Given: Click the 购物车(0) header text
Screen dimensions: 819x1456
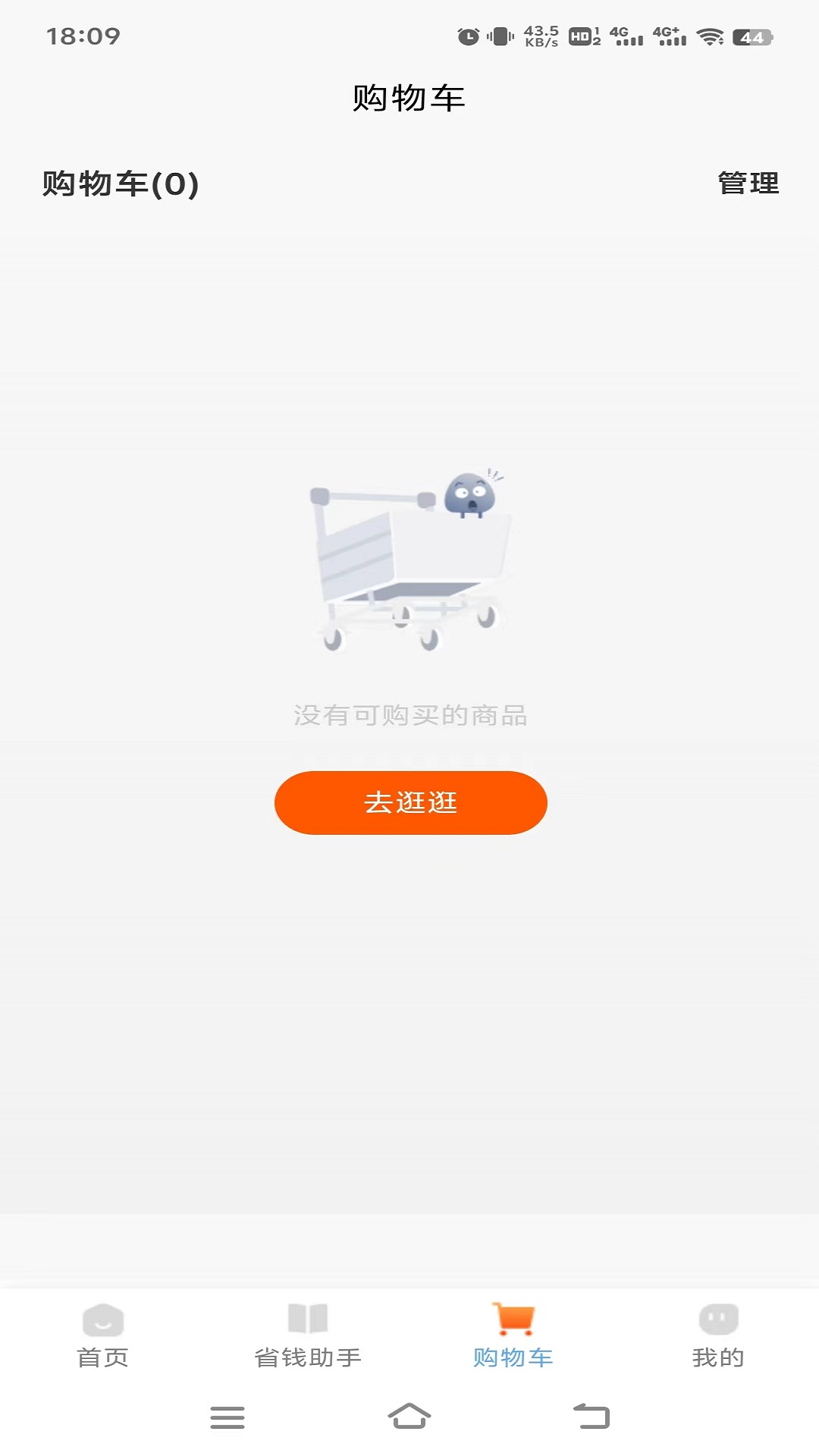Looking at the screenshot, I should (x=120, y=184).
